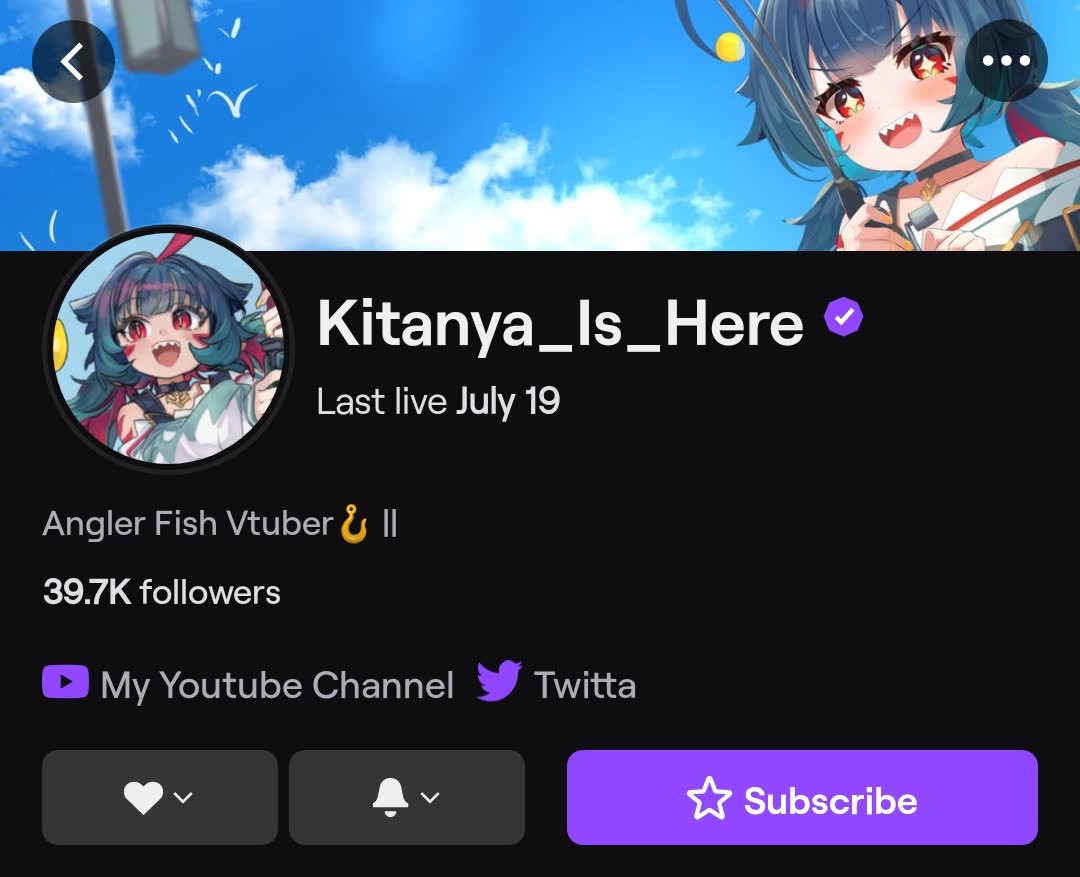
Task: Open Kitanya_Is_Here's profile picture
Action: [168, 349]
